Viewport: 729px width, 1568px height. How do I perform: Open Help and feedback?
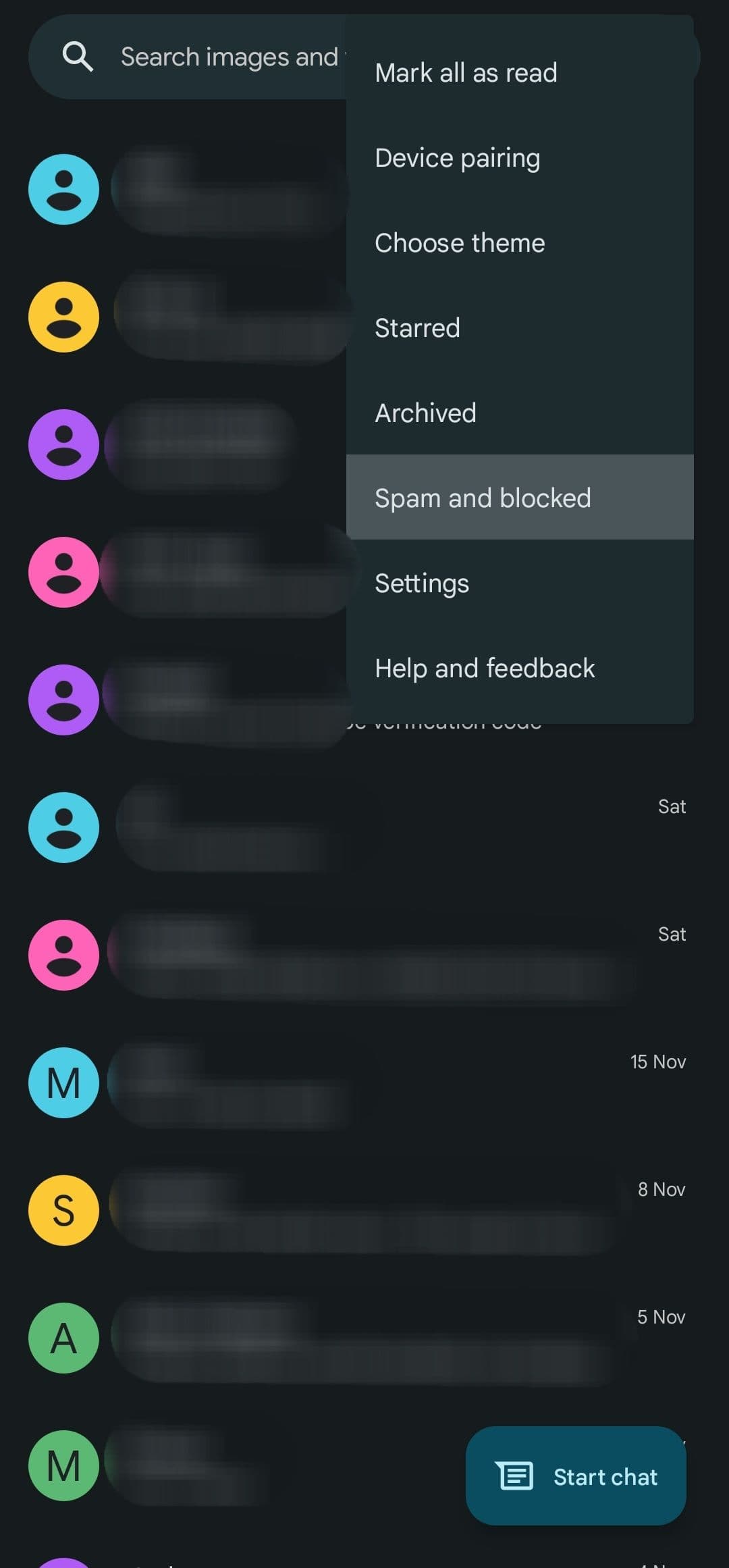pos(485,669)
